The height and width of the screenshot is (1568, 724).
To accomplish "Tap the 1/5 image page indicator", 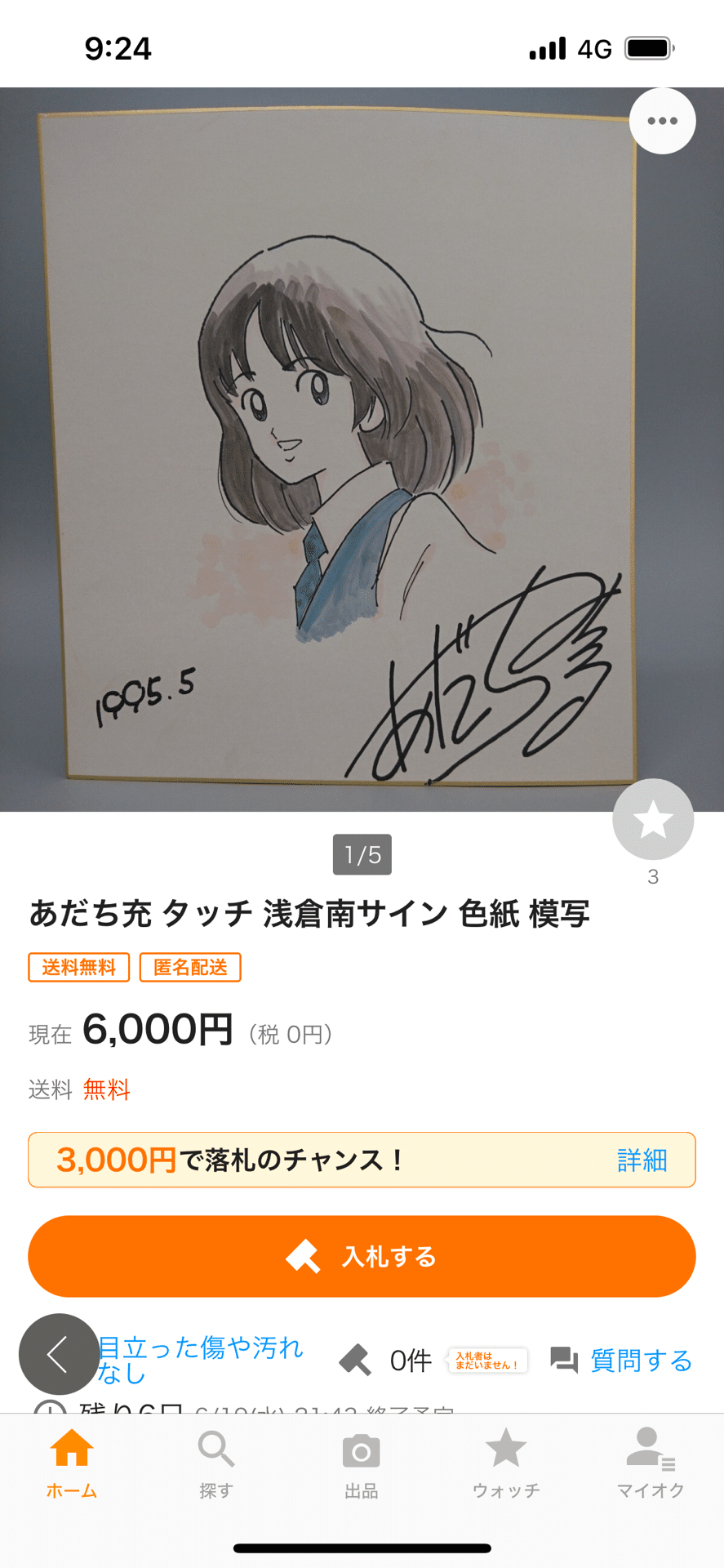I will tap(362, 854).
